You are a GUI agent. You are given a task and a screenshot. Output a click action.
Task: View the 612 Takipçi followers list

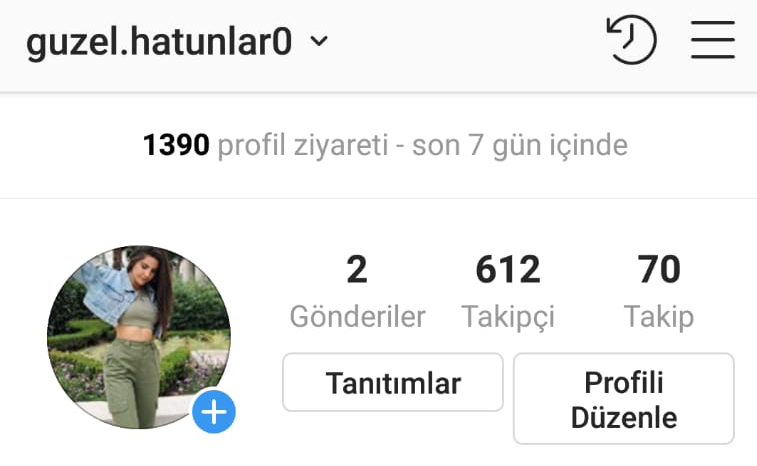pyautogui.click(x=508, y=291)
